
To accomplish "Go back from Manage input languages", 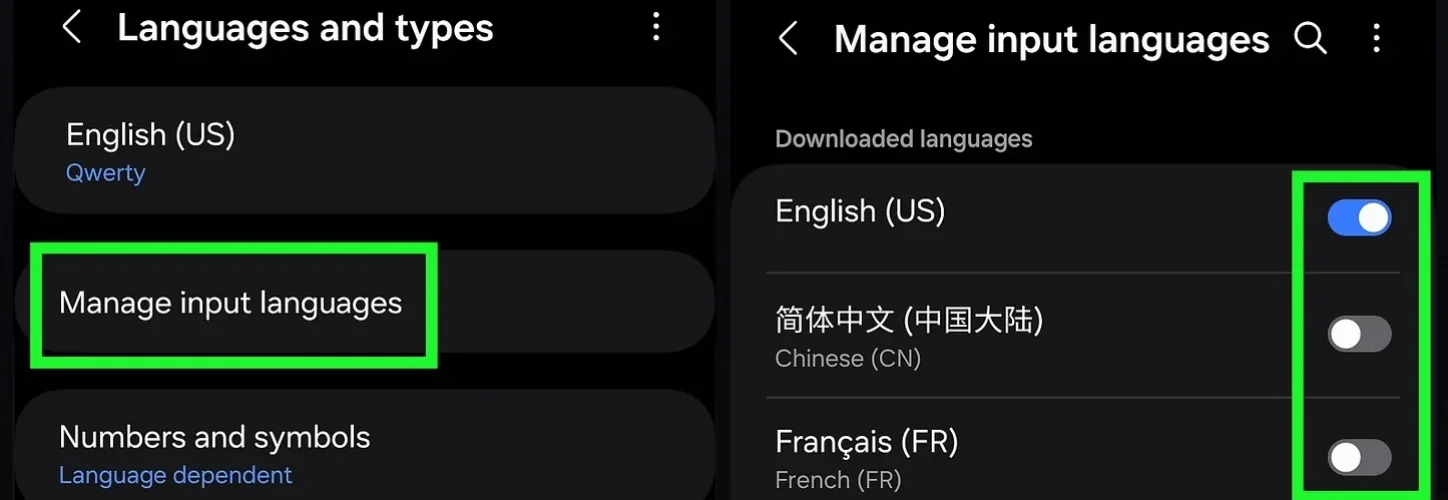I will pos(789,40).
